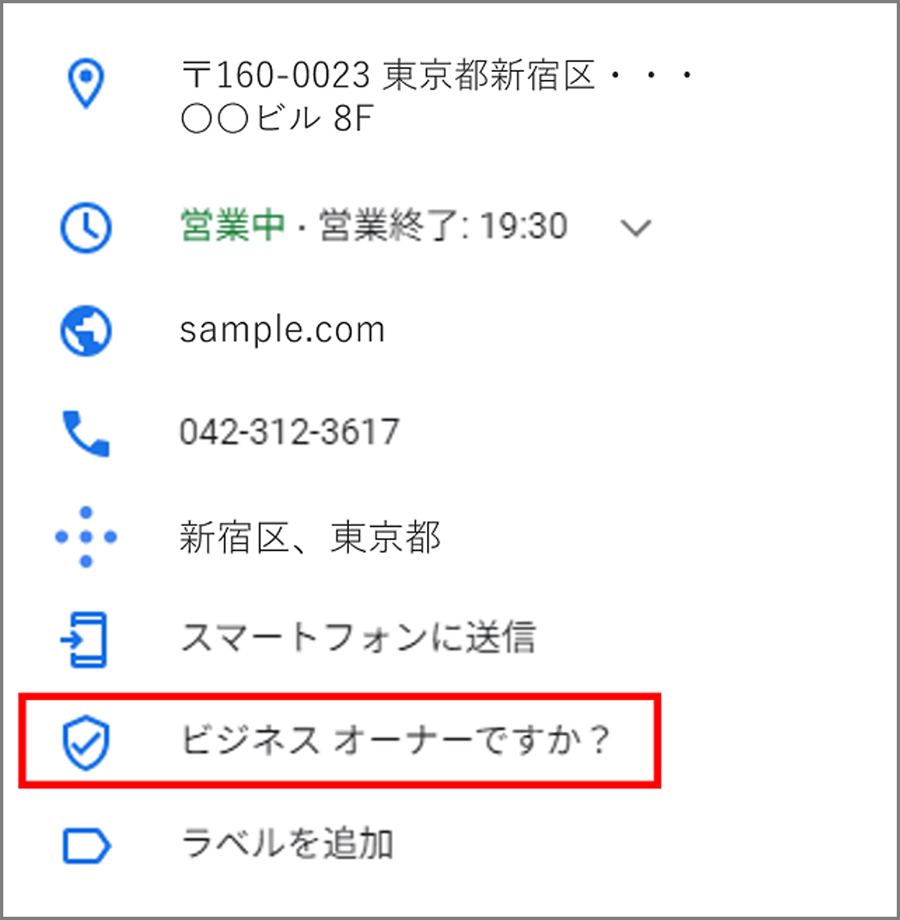Click the send-to-phone icon

pos(86,638)
